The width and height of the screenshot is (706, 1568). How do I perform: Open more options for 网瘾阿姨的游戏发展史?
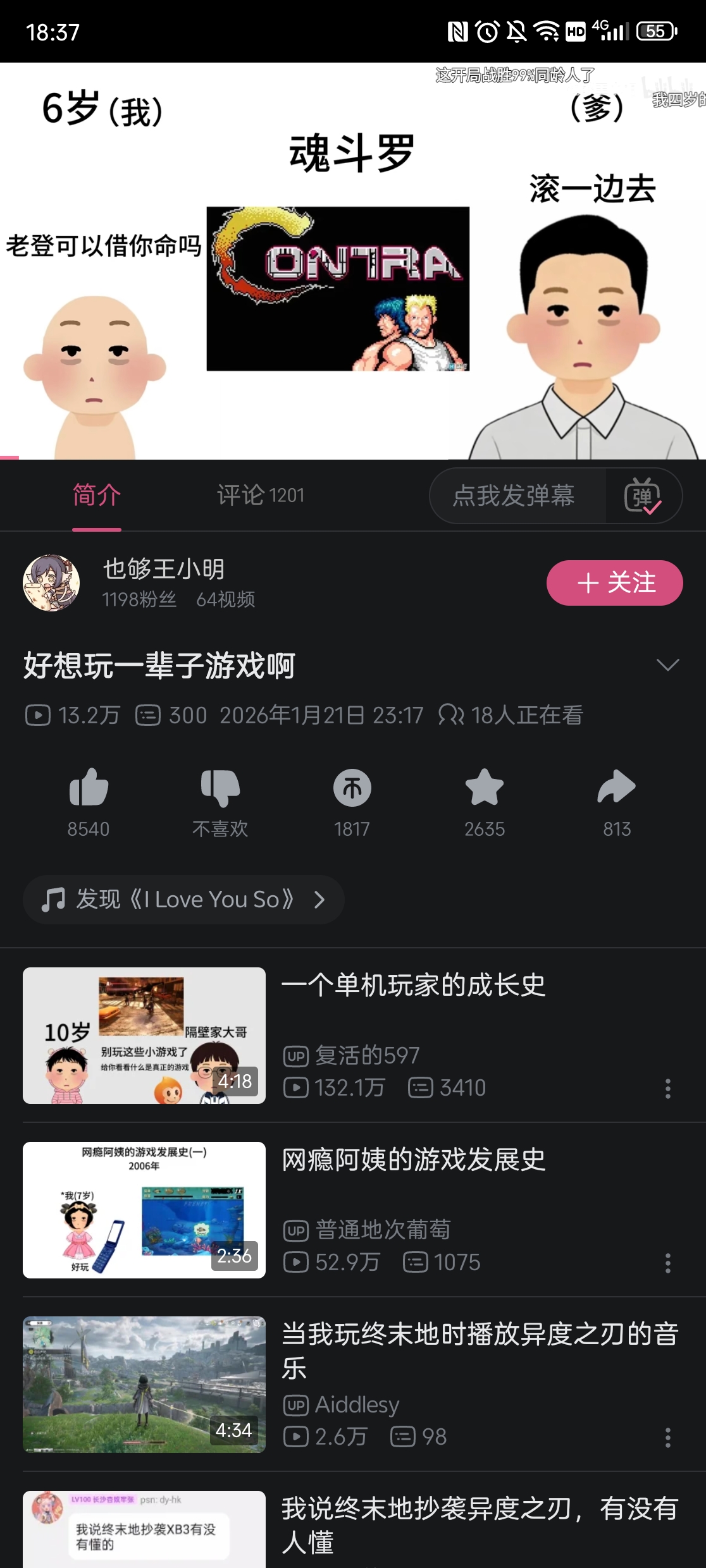coord(667,1263)
